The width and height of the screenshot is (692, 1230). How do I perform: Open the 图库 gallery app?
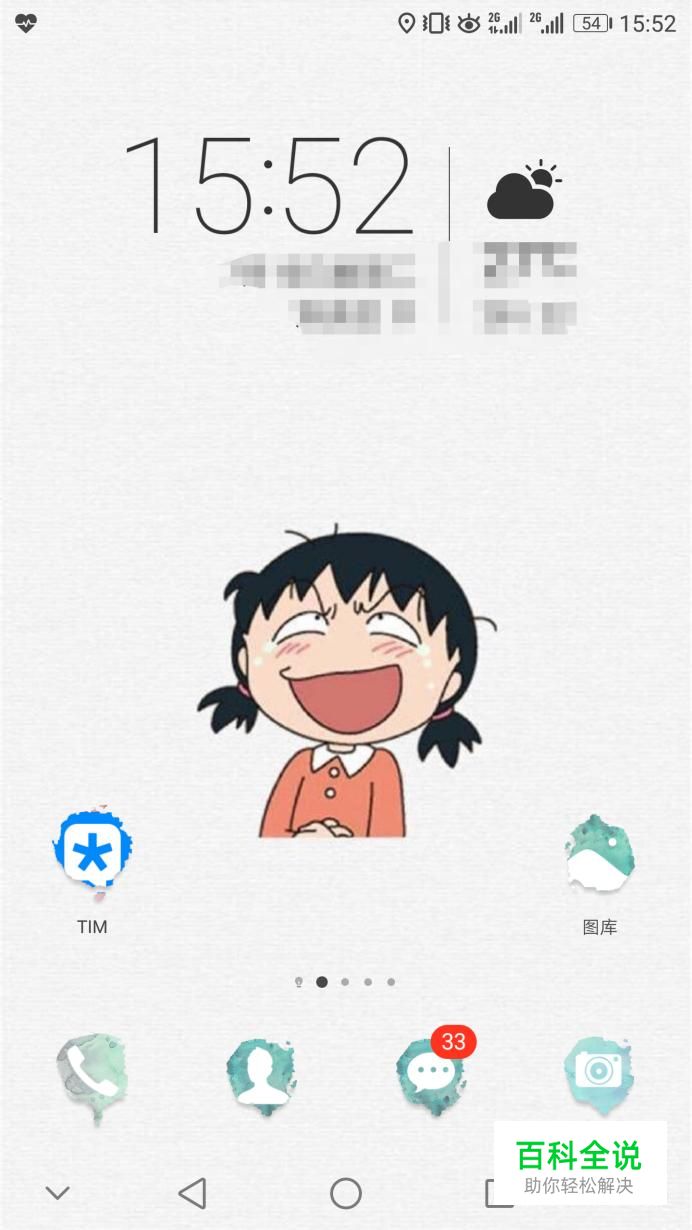pyautogui.click(x=599, y=853)
